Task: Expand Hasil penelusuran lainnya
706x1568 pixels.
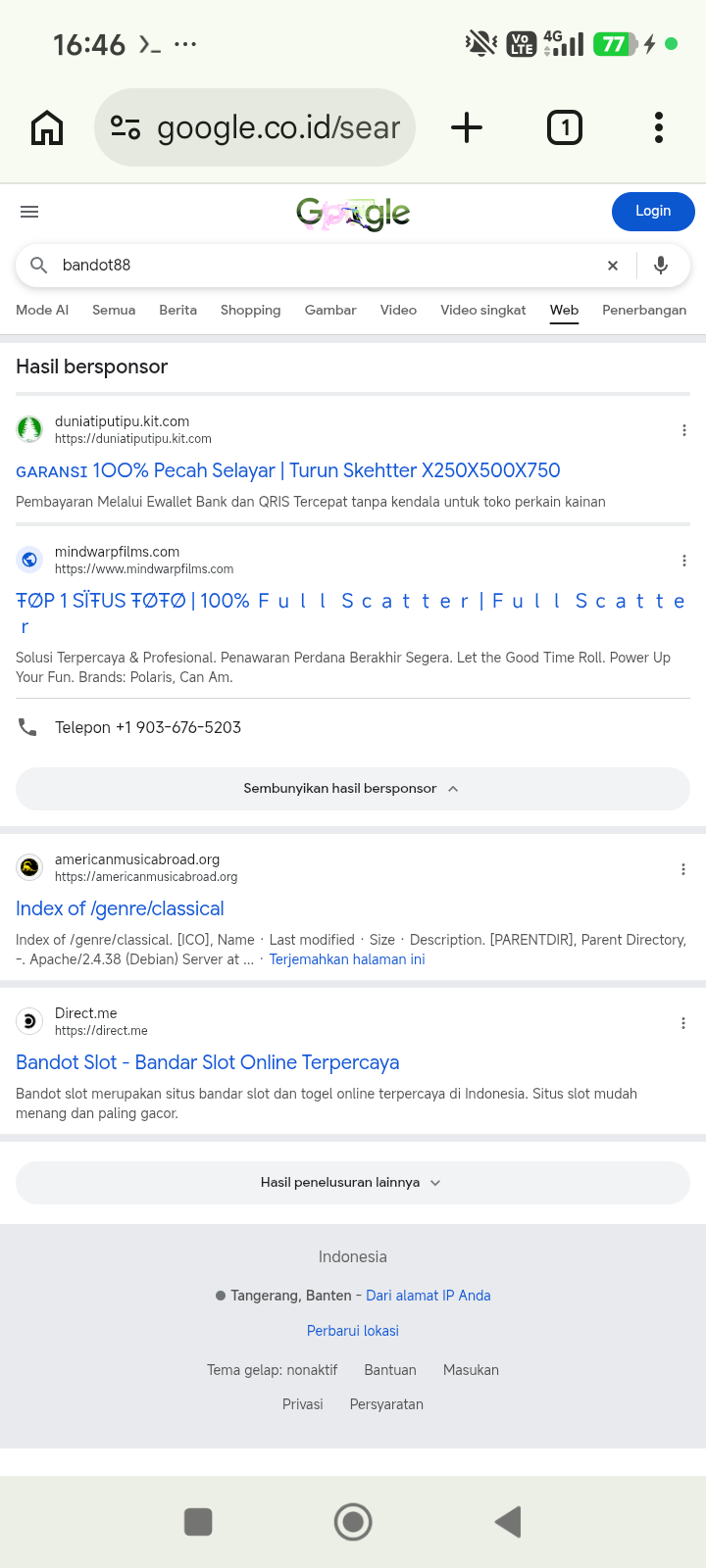Action: (x=353, y=1183)
